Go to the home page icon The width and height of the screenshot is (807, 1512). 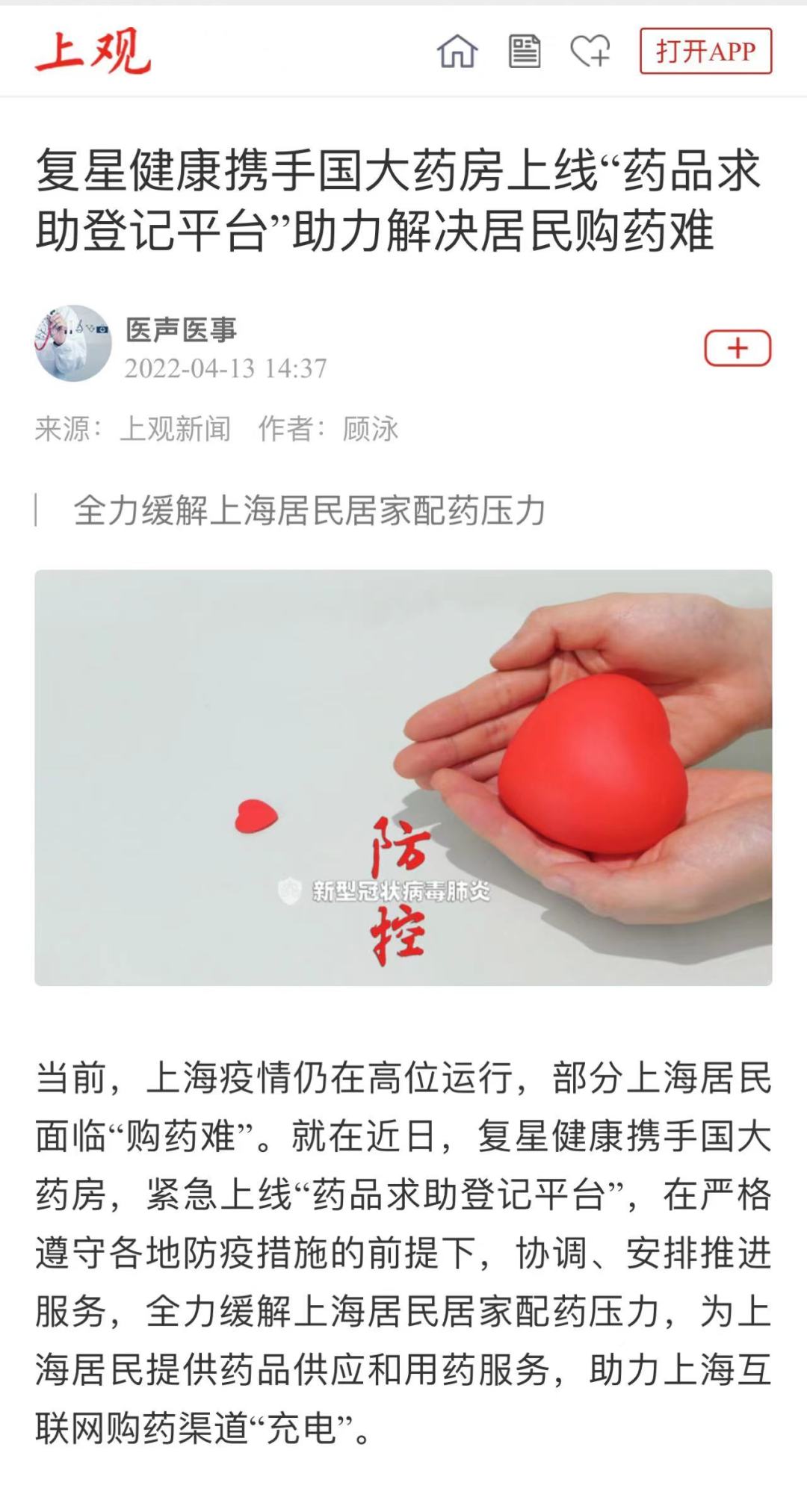457,52
